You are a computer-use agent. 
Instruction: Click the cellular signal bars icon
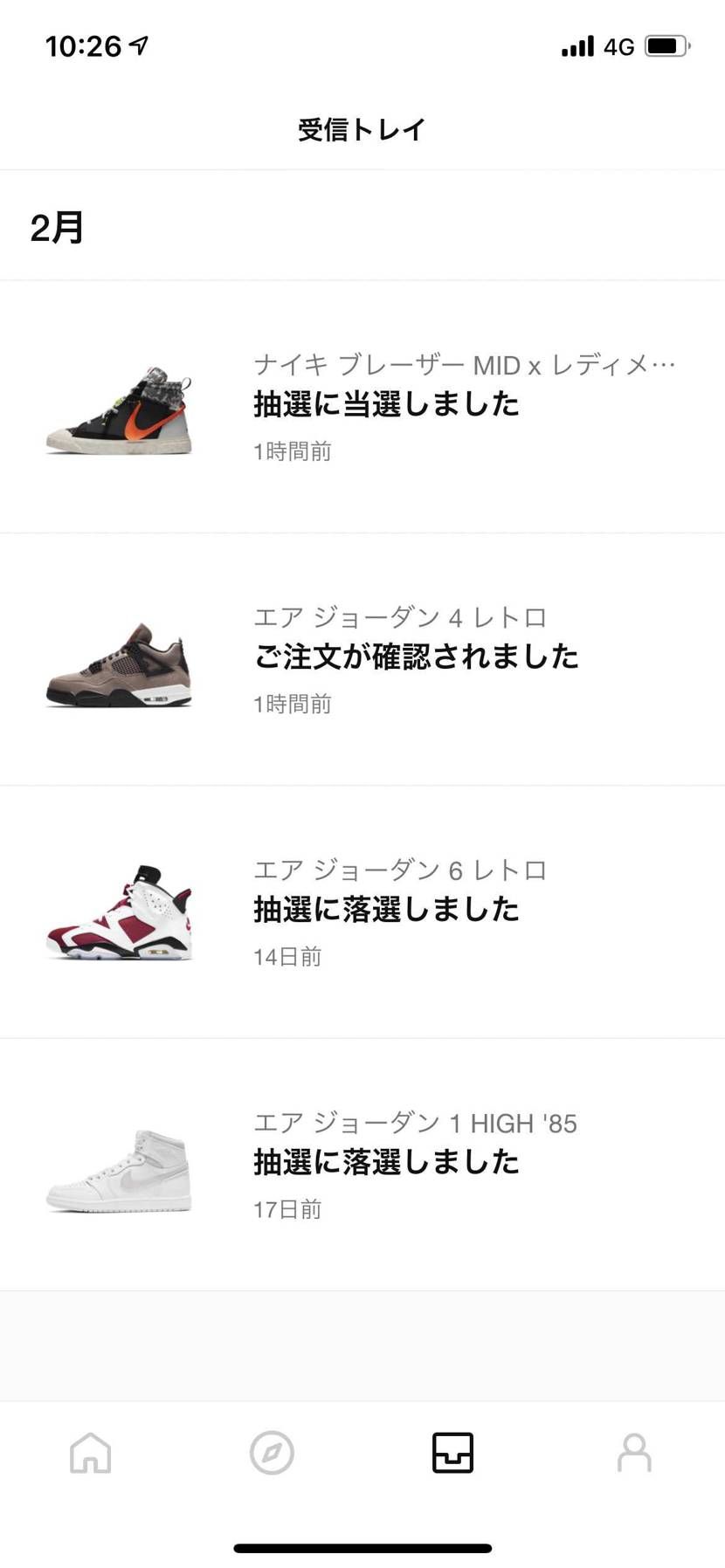pyautogui.click(x=576, y=45)
